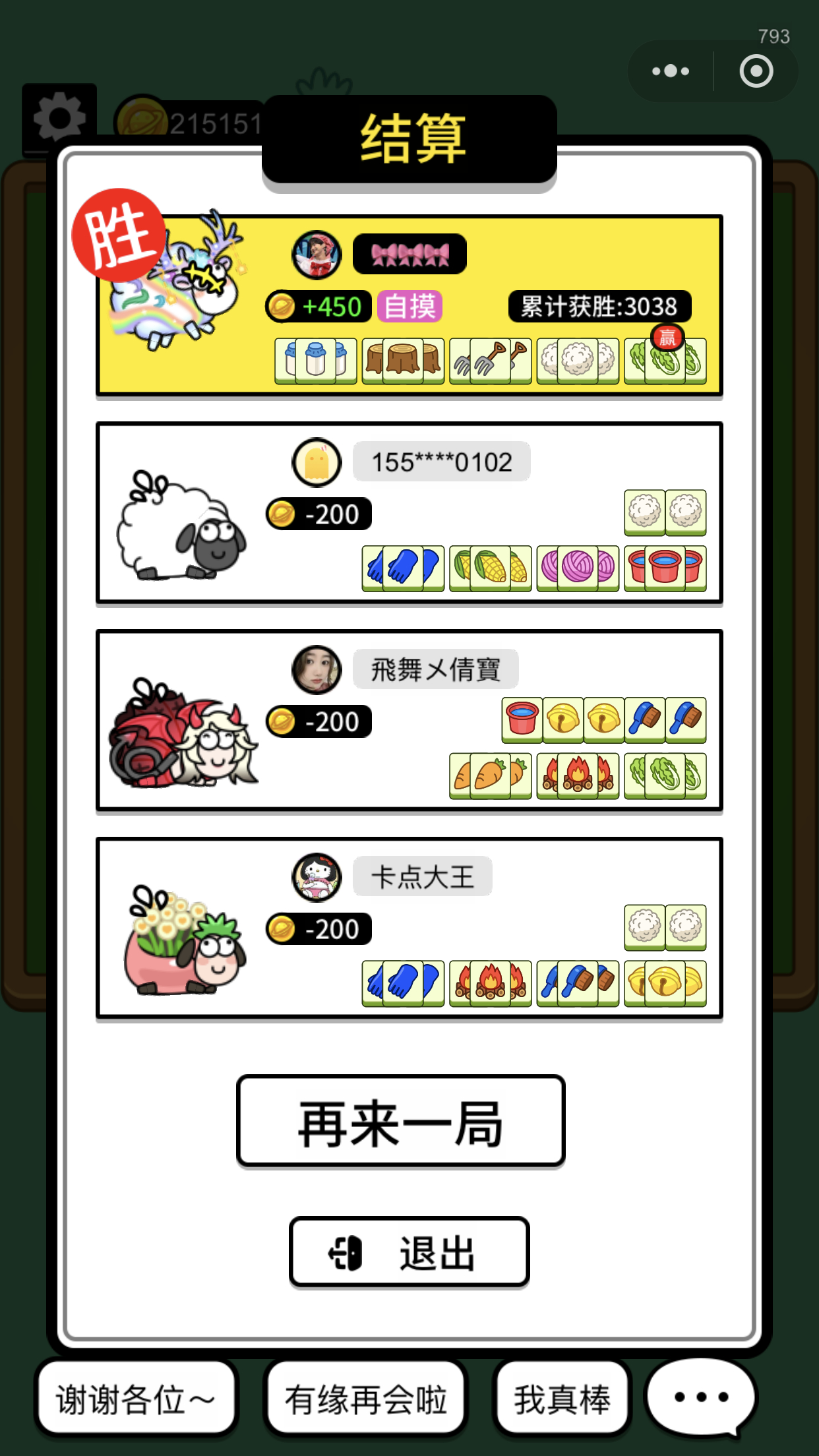
Task: Send quick chat 有缘再会啦
Action: 365,1399
